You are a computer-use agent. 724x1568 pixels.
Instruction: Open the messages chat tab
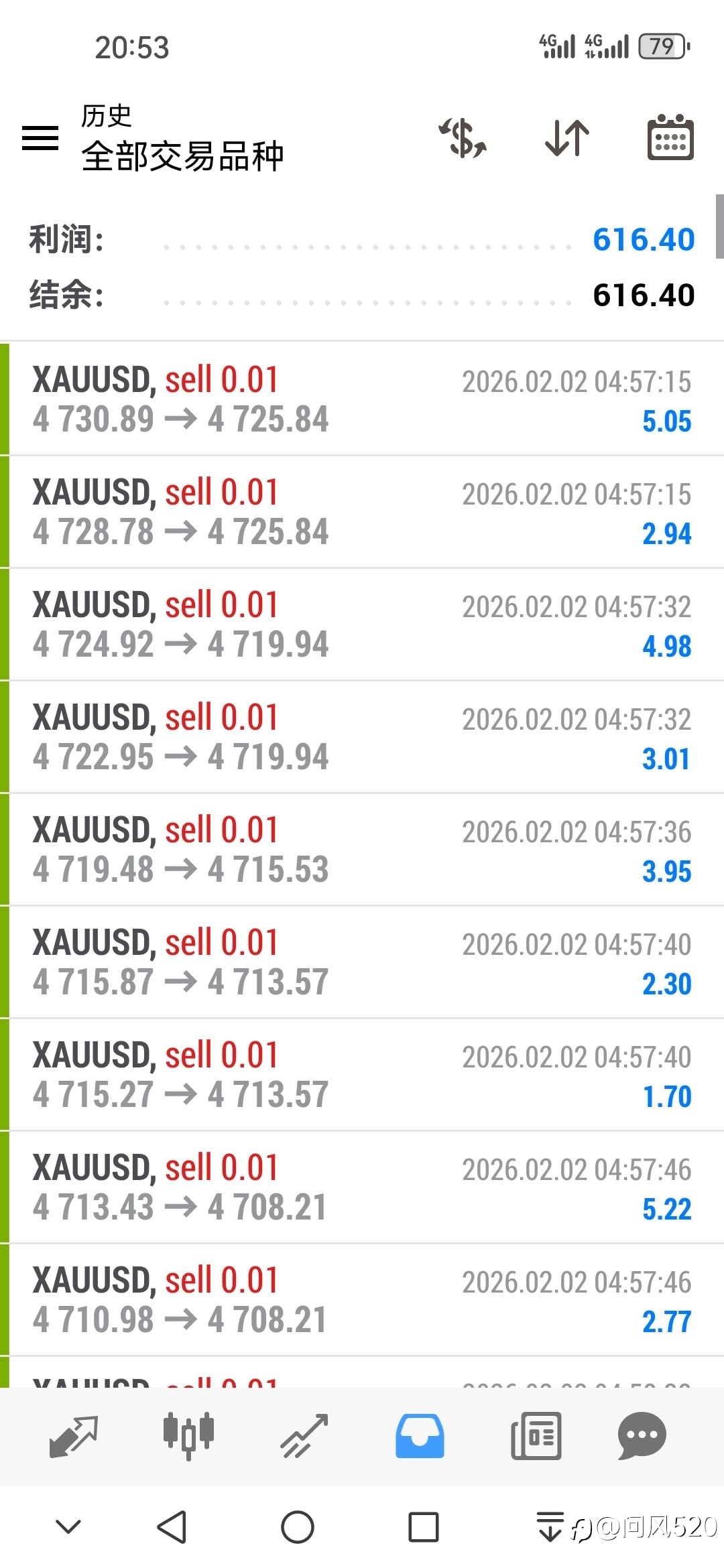pyautogui.click(x=642, y=1436)
